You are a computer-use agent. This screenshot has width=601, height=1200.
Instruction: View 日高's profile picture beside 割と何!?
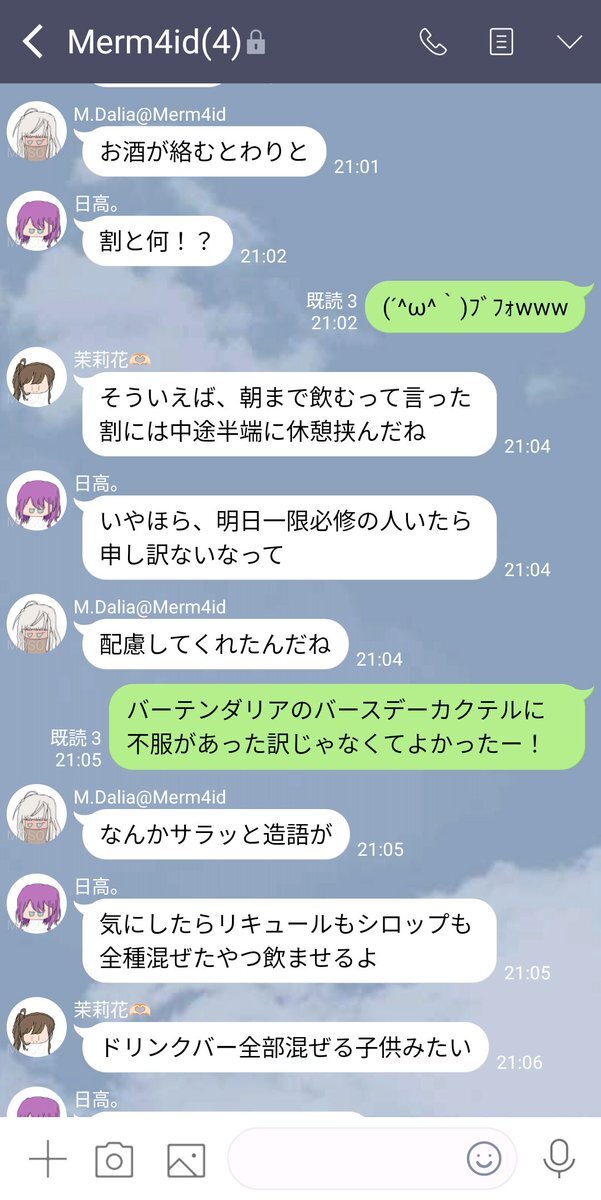(x=37, y=220)
